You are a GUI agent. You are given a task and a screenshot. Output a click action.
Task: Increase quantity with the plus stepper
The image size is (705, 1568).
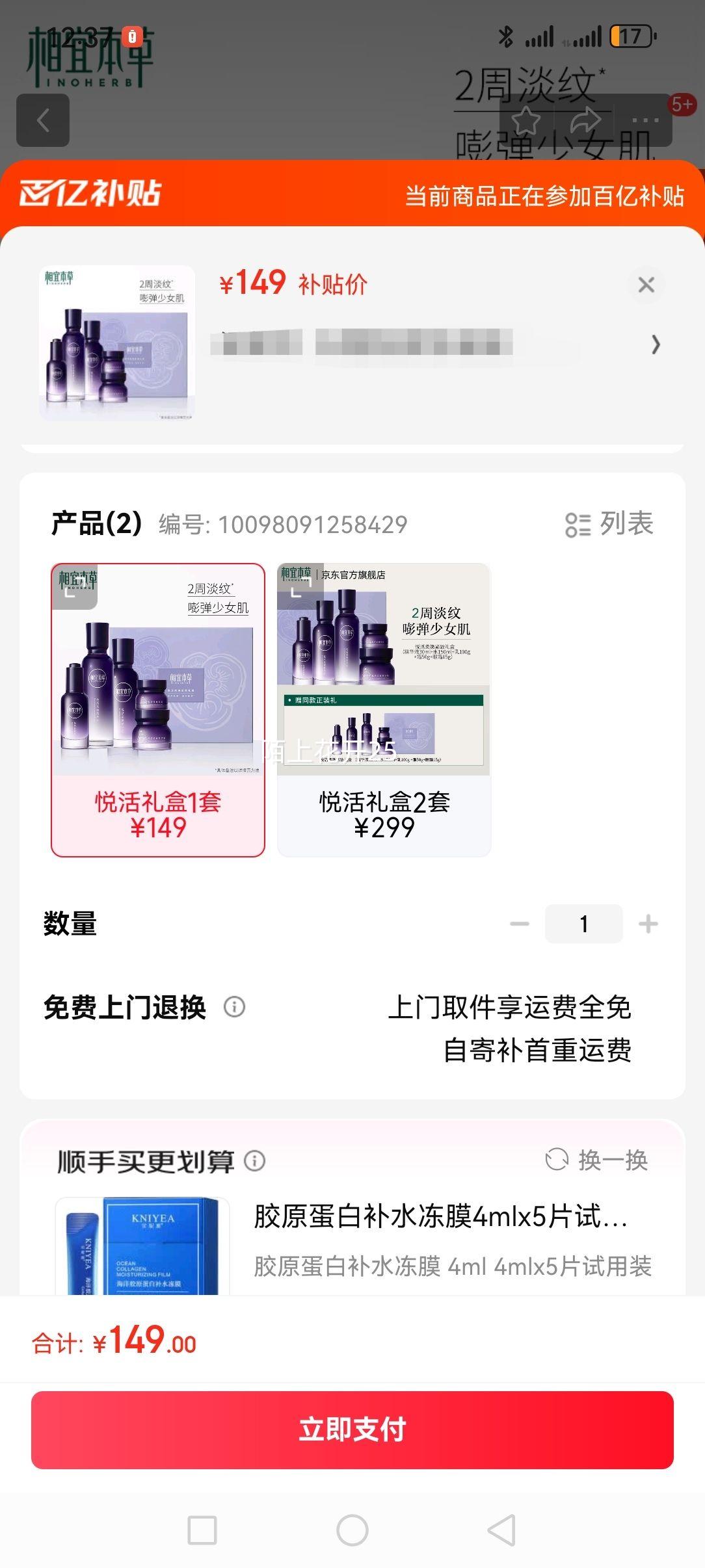[x=647, y=922]
